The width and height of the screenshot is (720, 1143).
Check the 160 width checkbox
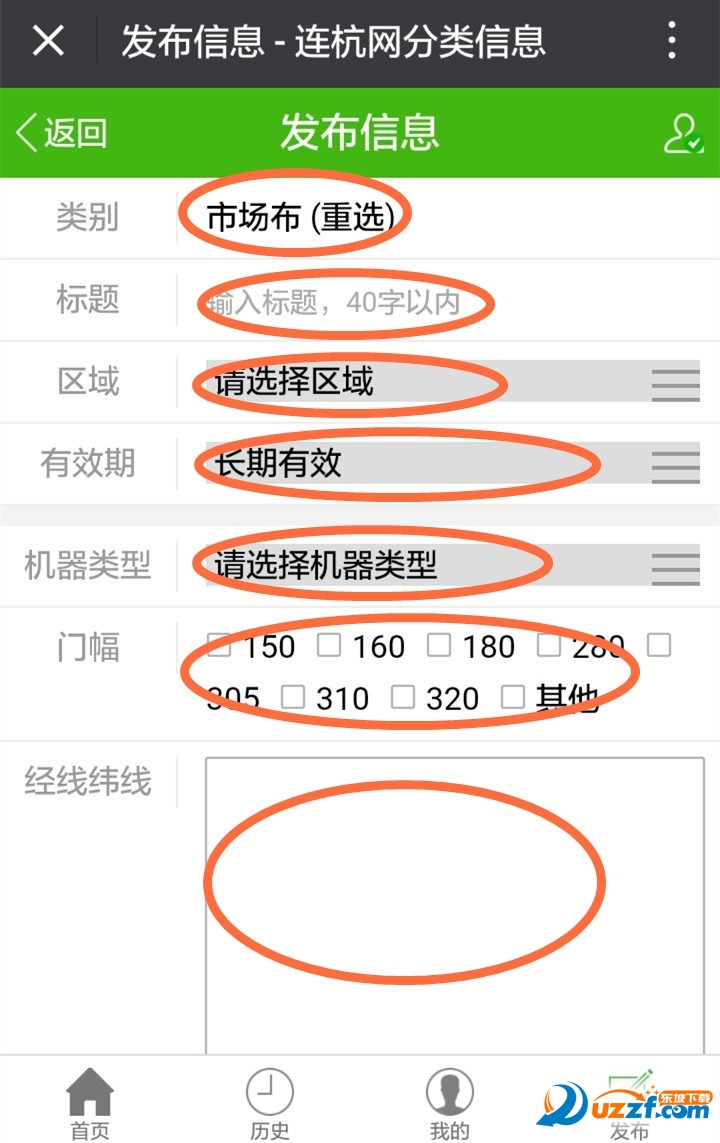[329, 646]
